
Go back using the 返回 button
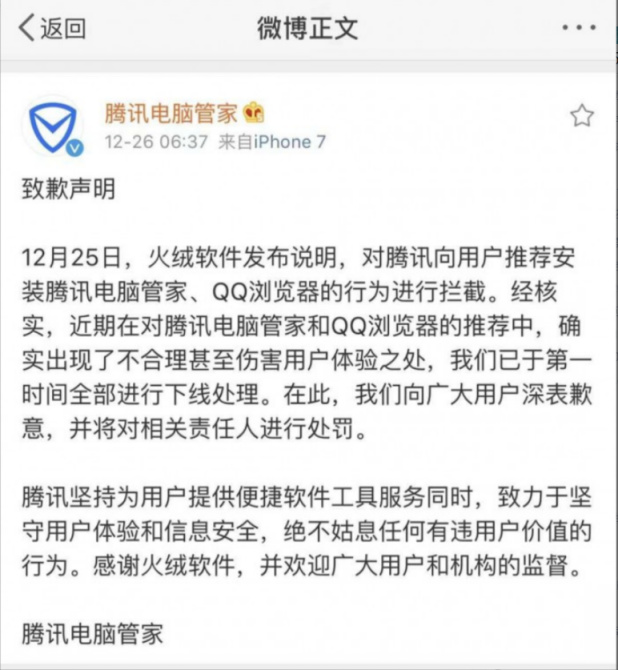pos(52,29)
